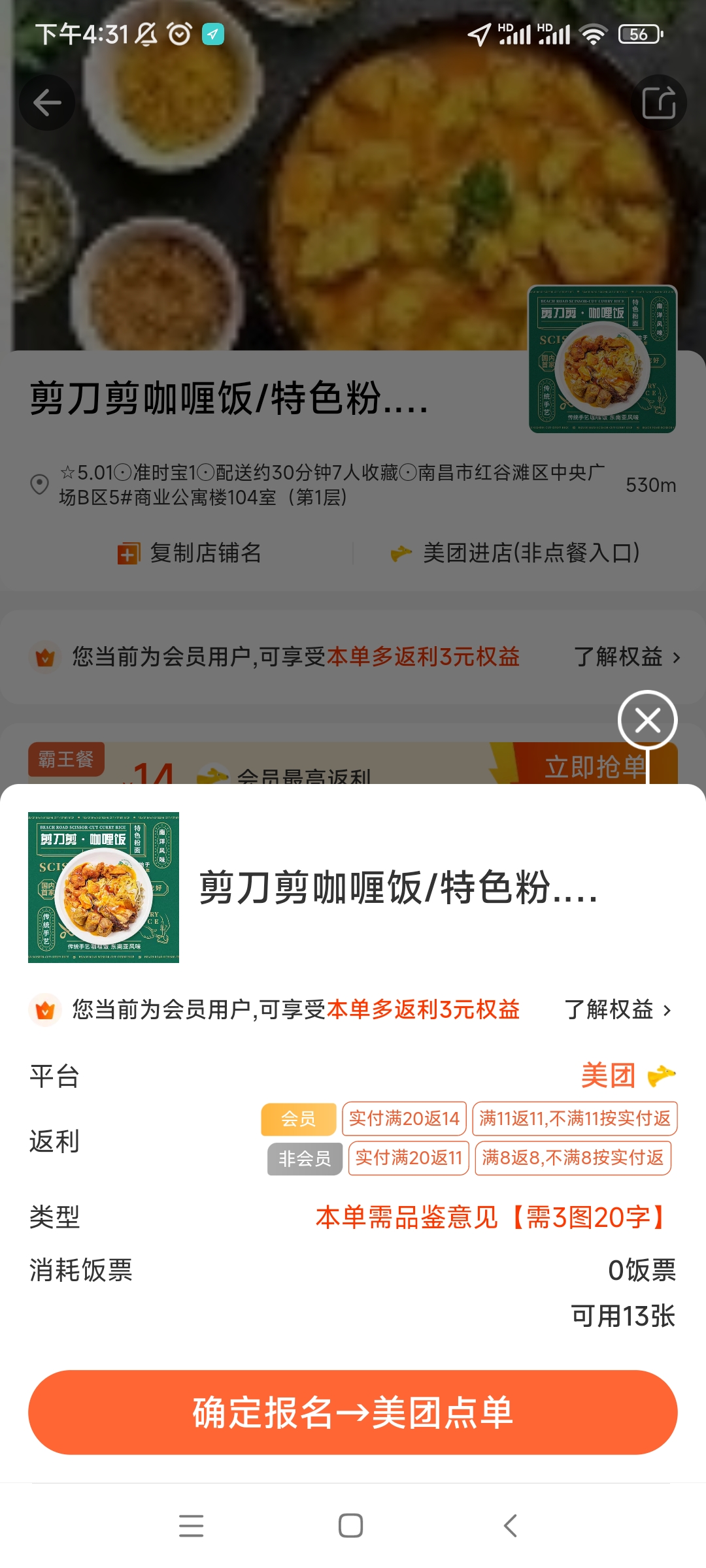Go back with the top-left arrow
This screenshot has width=706, height=1568.
(47, 103)
